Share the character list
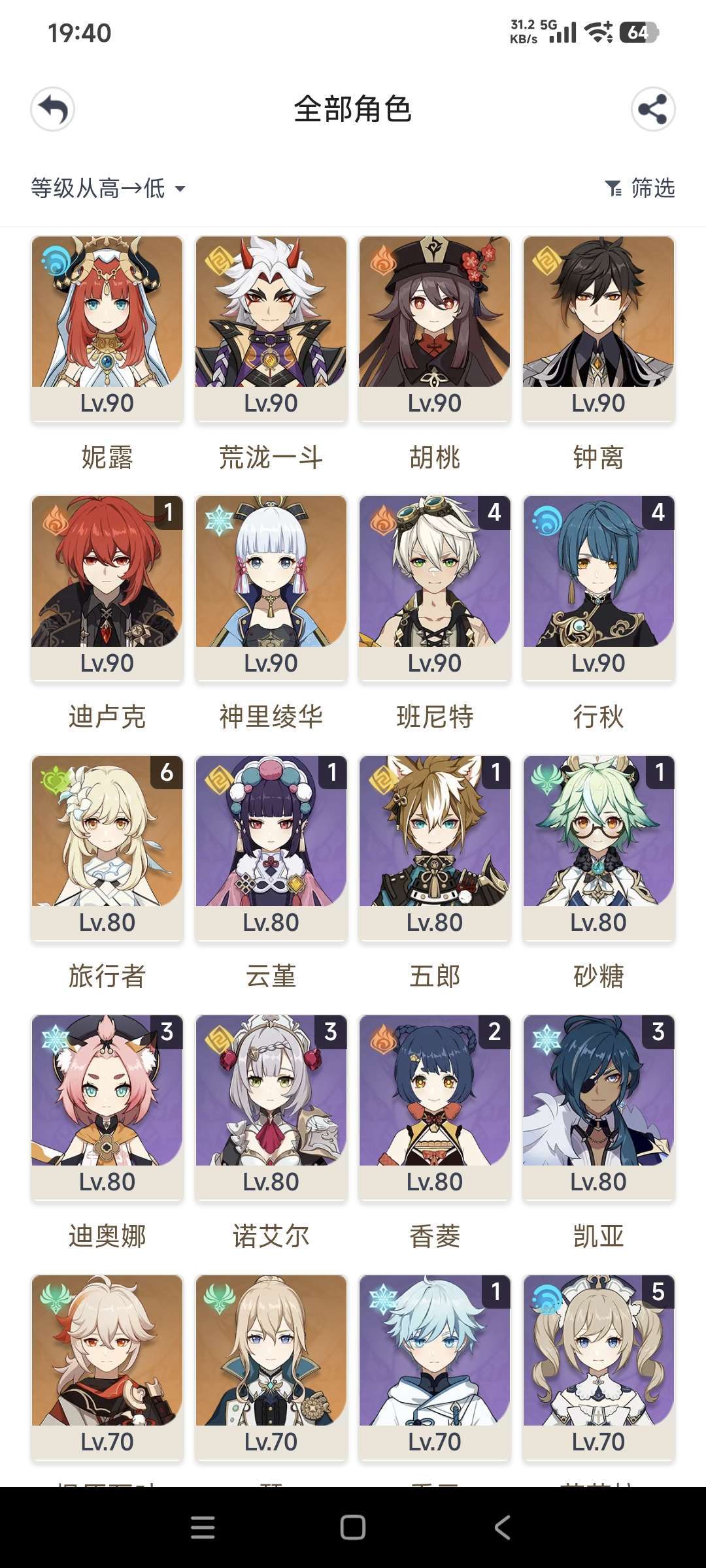The image size is (706, 1568). (x=653, y=109)
